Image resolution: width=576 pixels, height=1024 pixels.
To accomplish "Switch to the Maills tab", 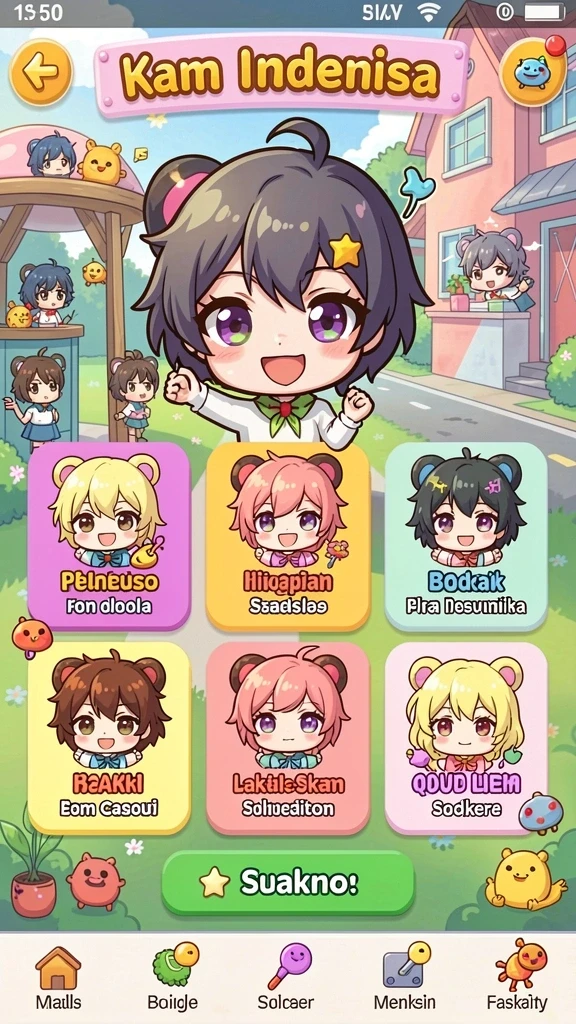I will [x=59, y=978].
